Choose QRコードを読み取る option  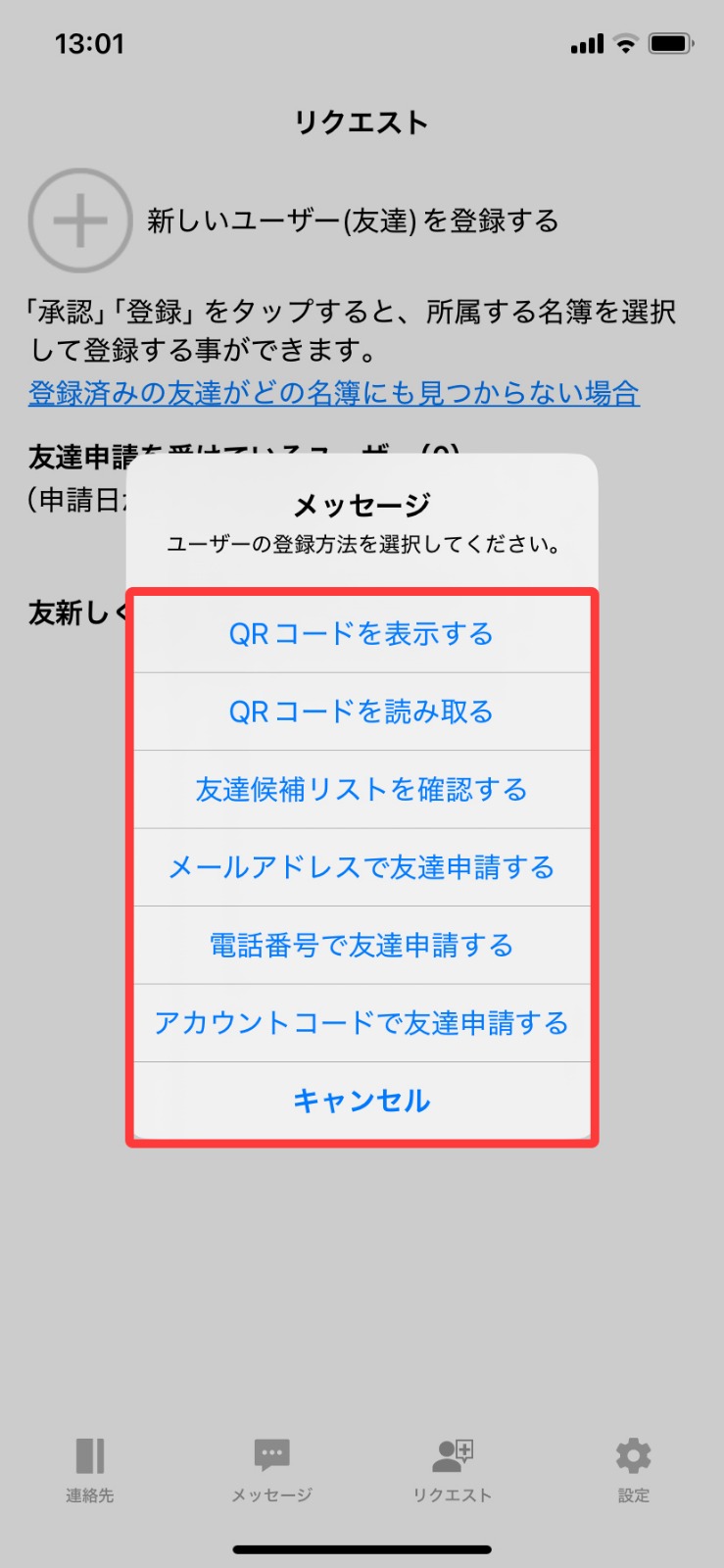pyautogui.click(x=362, y=711)
